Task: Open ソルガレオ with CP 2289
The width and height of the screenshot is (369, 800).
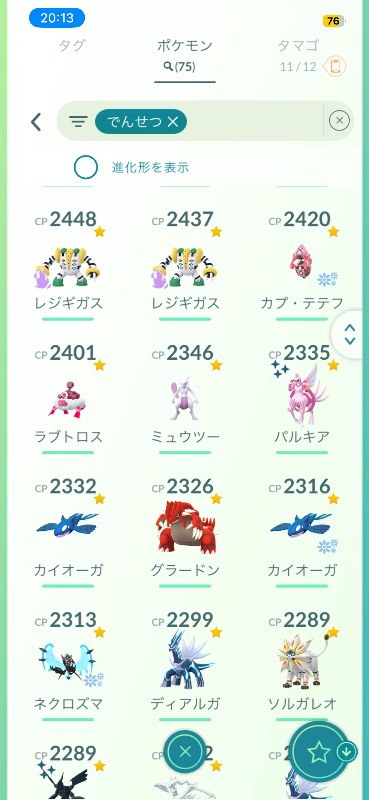Action: (x=302, y=666)
